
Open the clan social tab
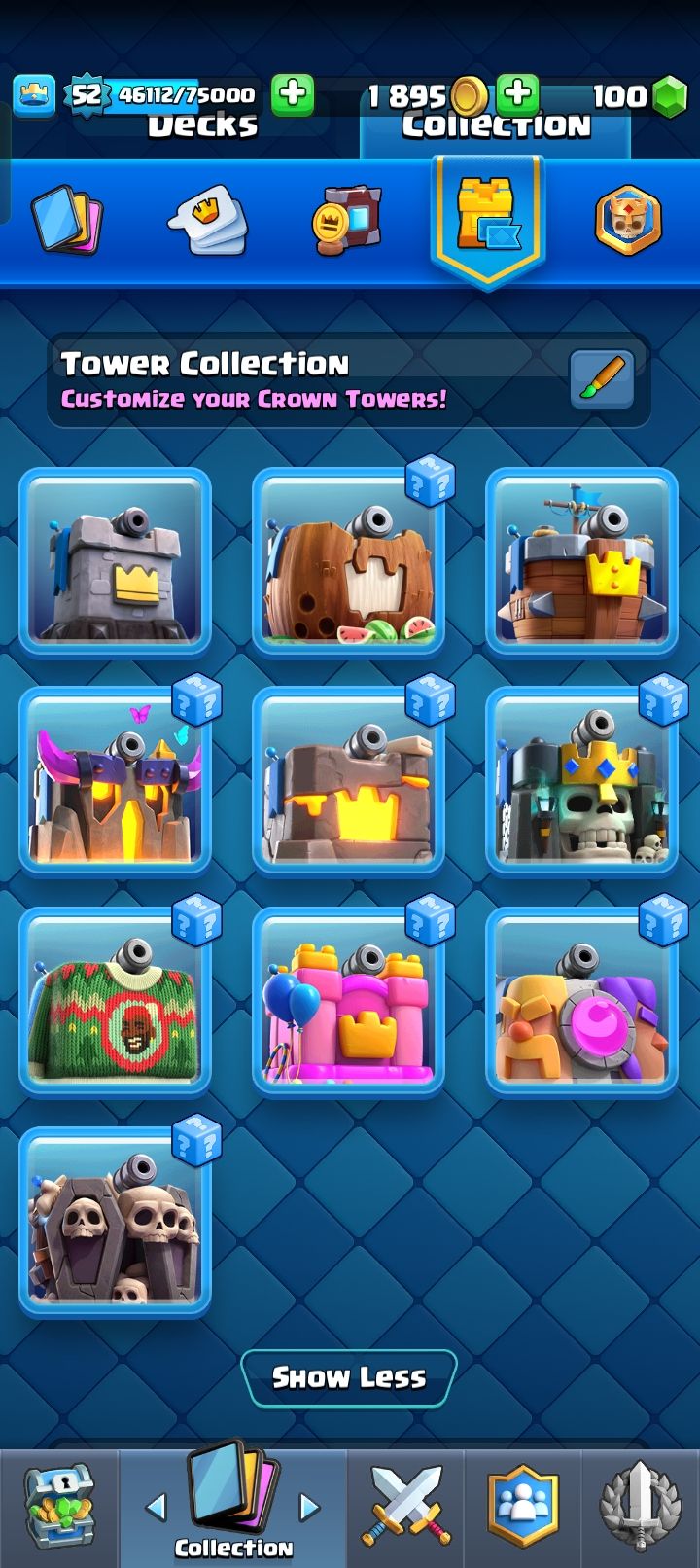(524, 1506)
